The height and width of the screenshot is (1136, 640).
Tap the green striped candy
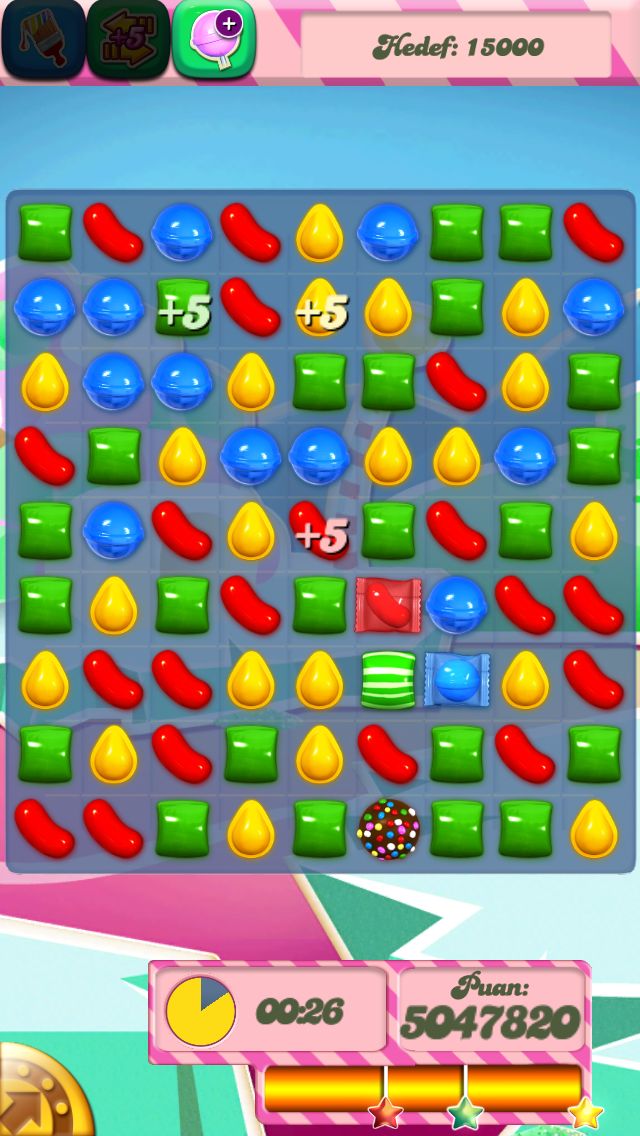click(388, 680)
